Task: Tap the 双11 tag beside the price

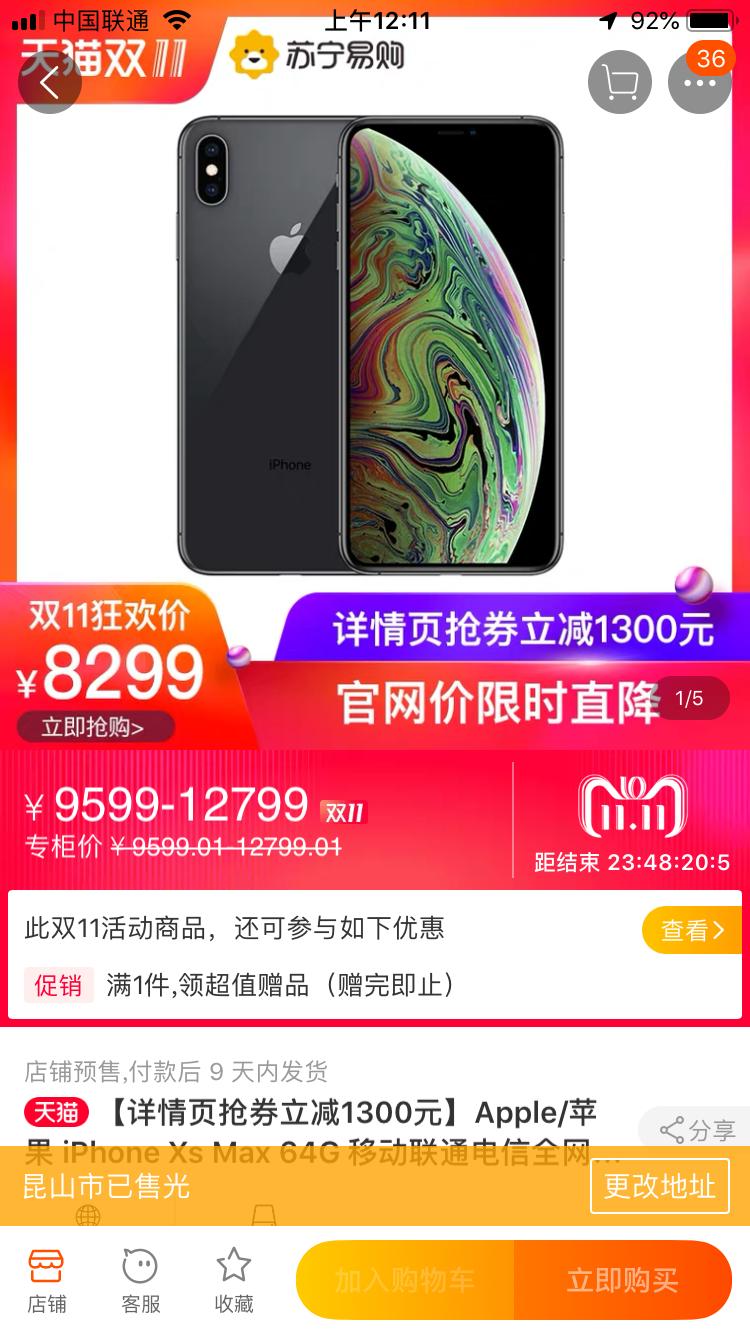Action: pyautogui.click(x=344, y=814)
